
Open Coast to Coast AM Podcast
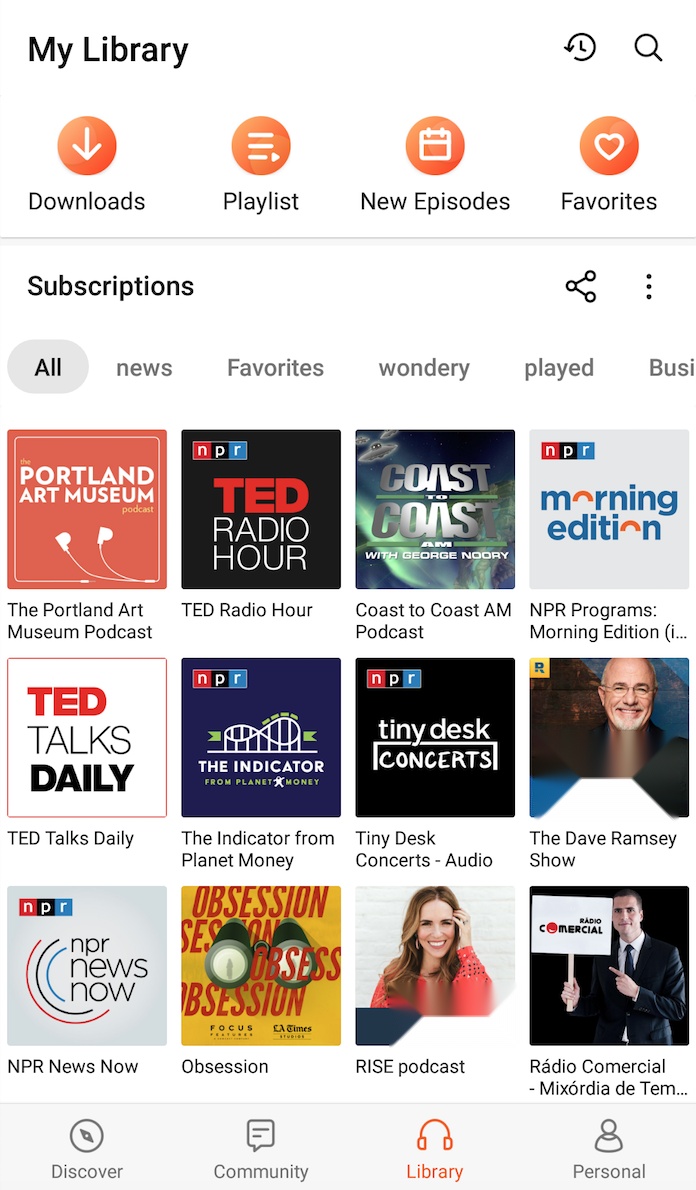pyautogui.click(x=435, y=535)
